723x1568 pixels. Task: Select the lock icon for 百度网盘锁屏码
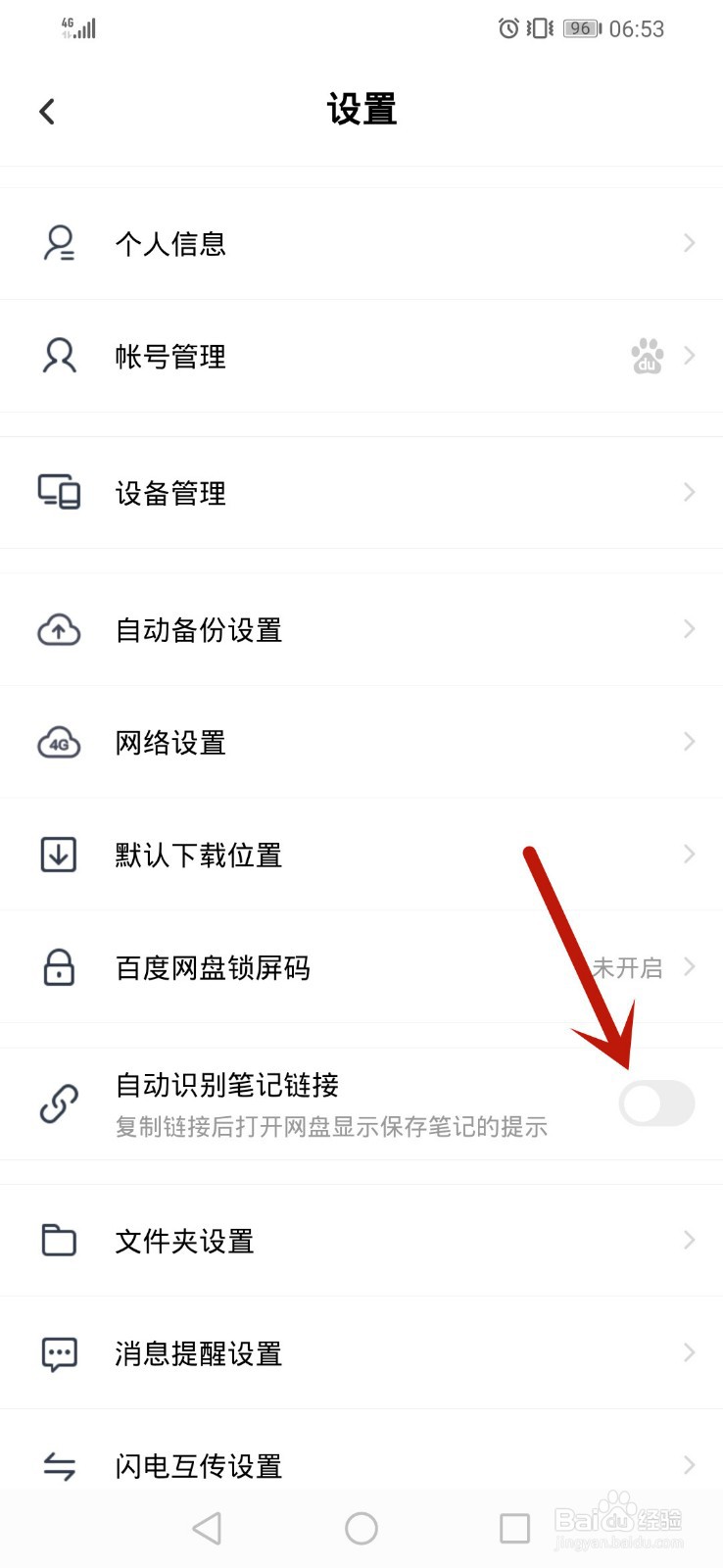click(x=59, y=967)
